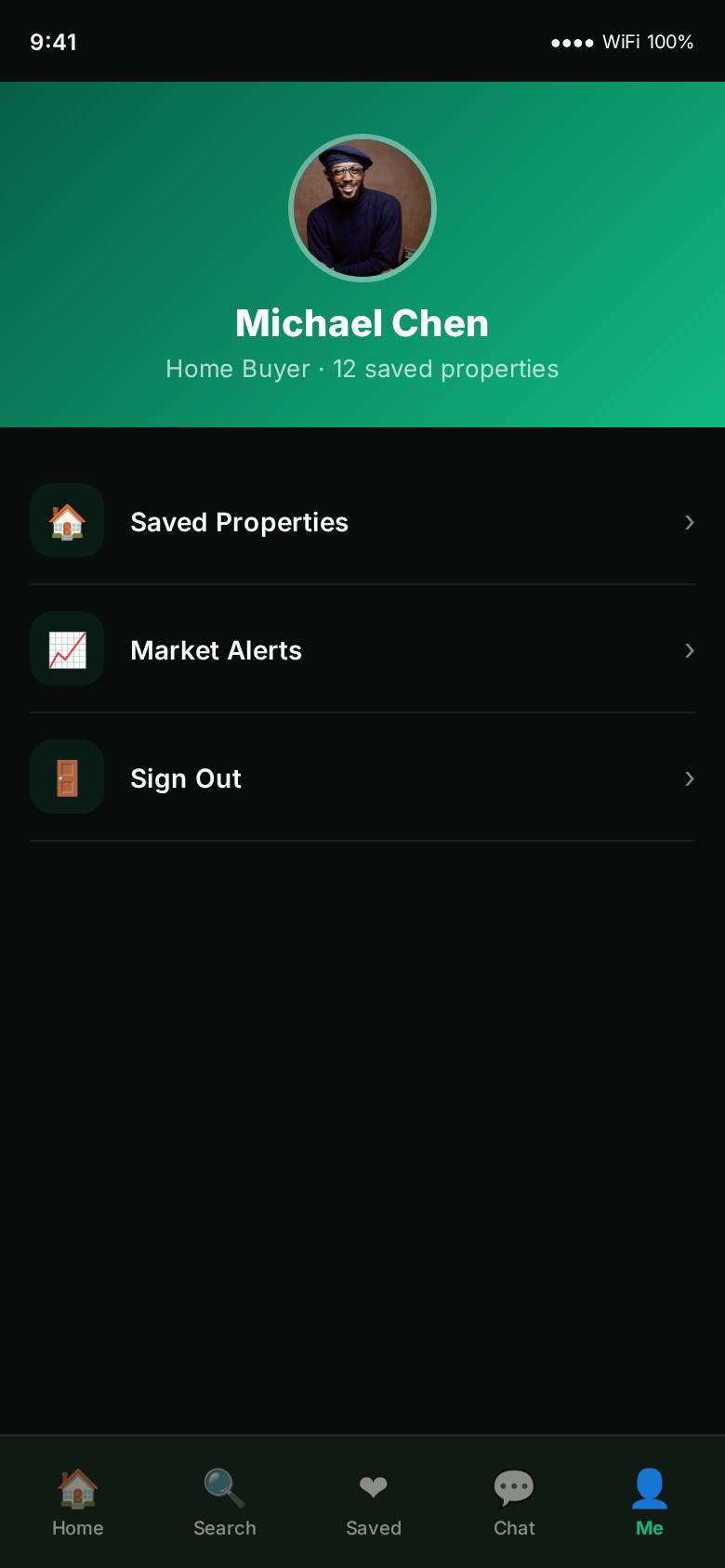Open the Saved tab

tap(373, 1502)
